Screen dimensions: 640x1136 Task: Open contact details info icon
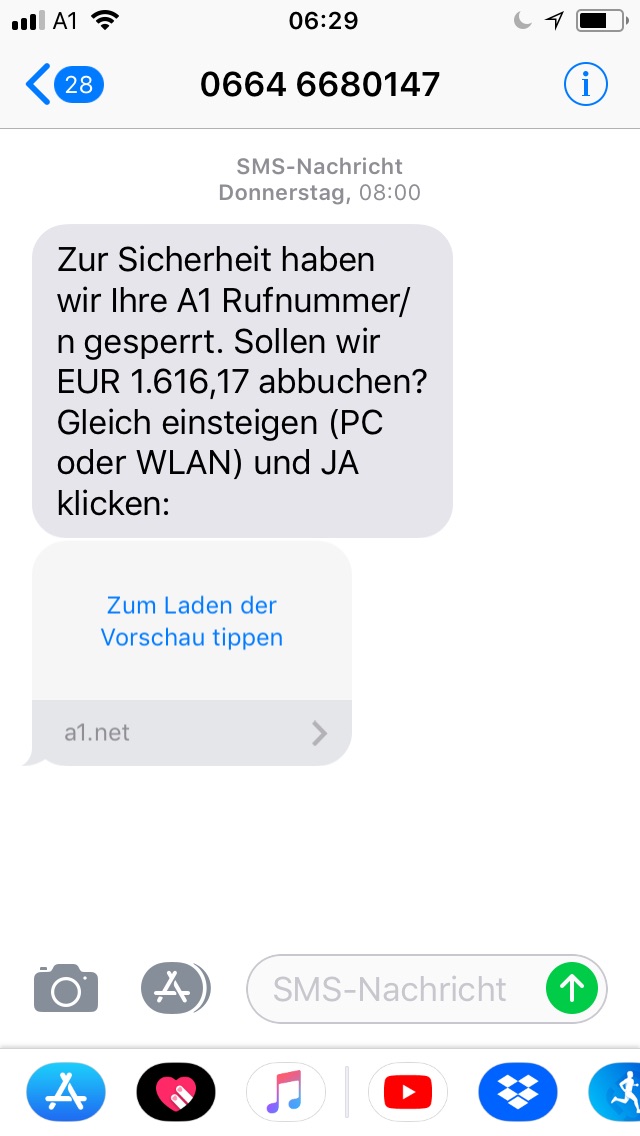[x=585, y=85]
